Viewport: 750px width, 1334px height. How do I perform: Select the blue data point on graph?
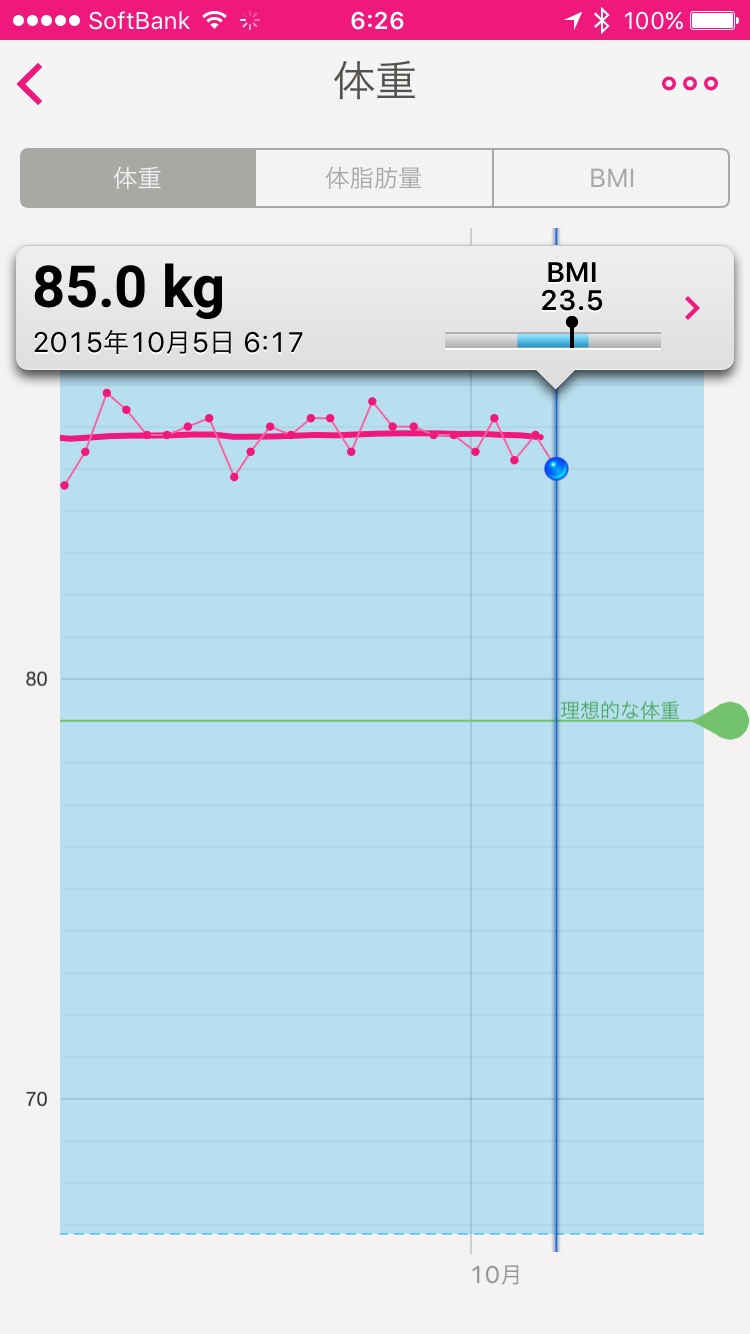[x=556, y=468]
